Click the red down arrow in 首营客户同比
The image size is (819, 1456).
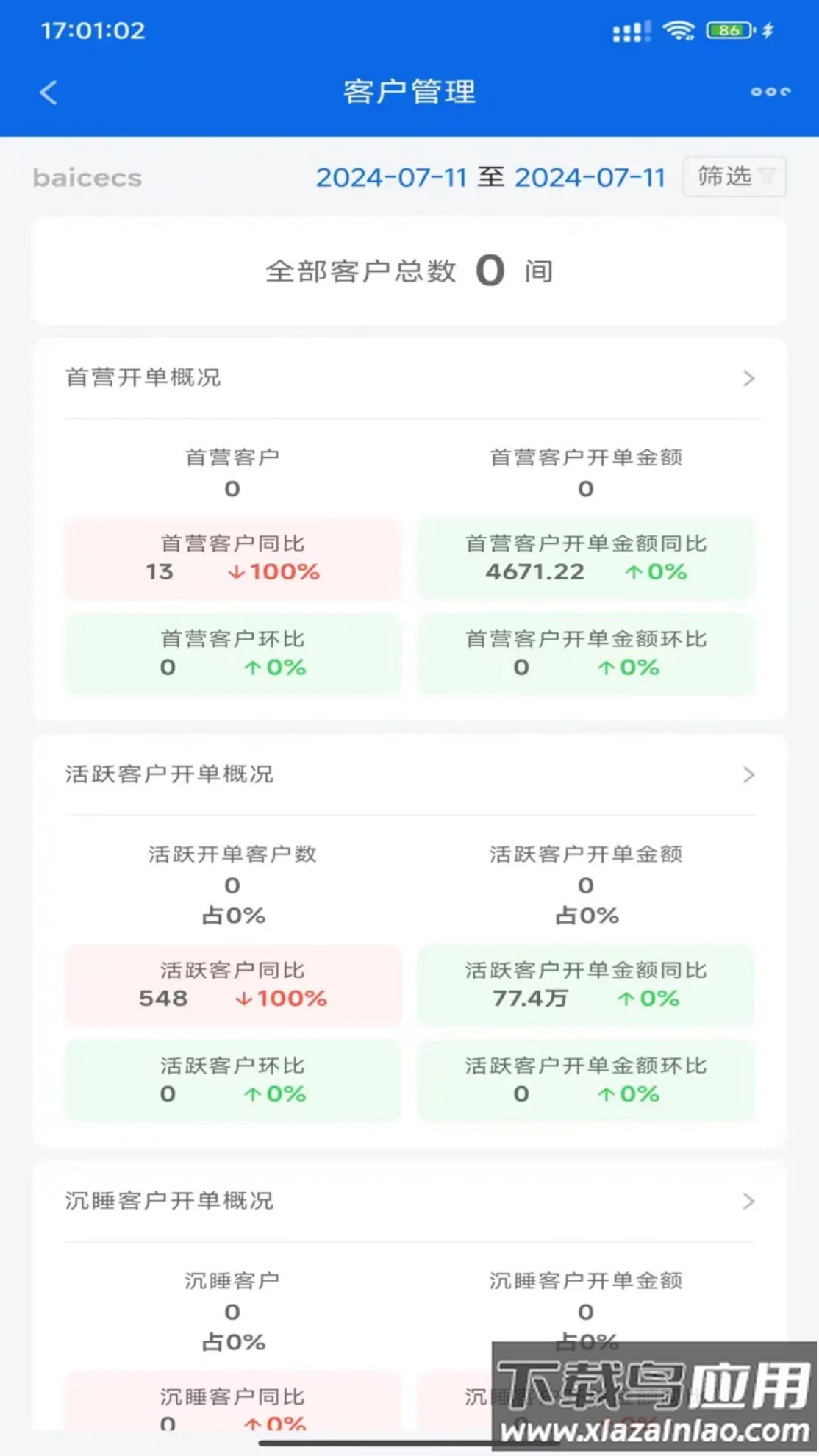point(235,572)
